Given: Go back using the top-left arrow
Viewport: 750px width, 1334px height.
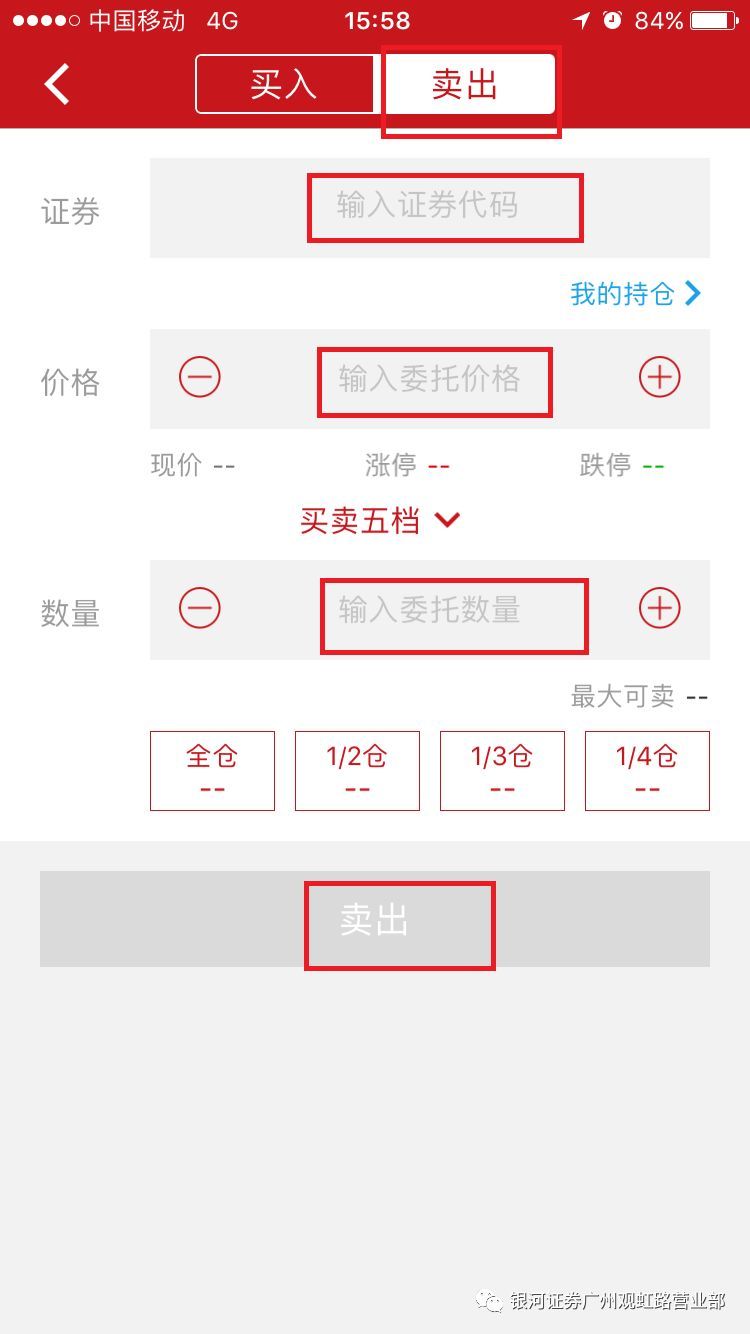Looking at the screenshot, I should [x=57, y=85].
